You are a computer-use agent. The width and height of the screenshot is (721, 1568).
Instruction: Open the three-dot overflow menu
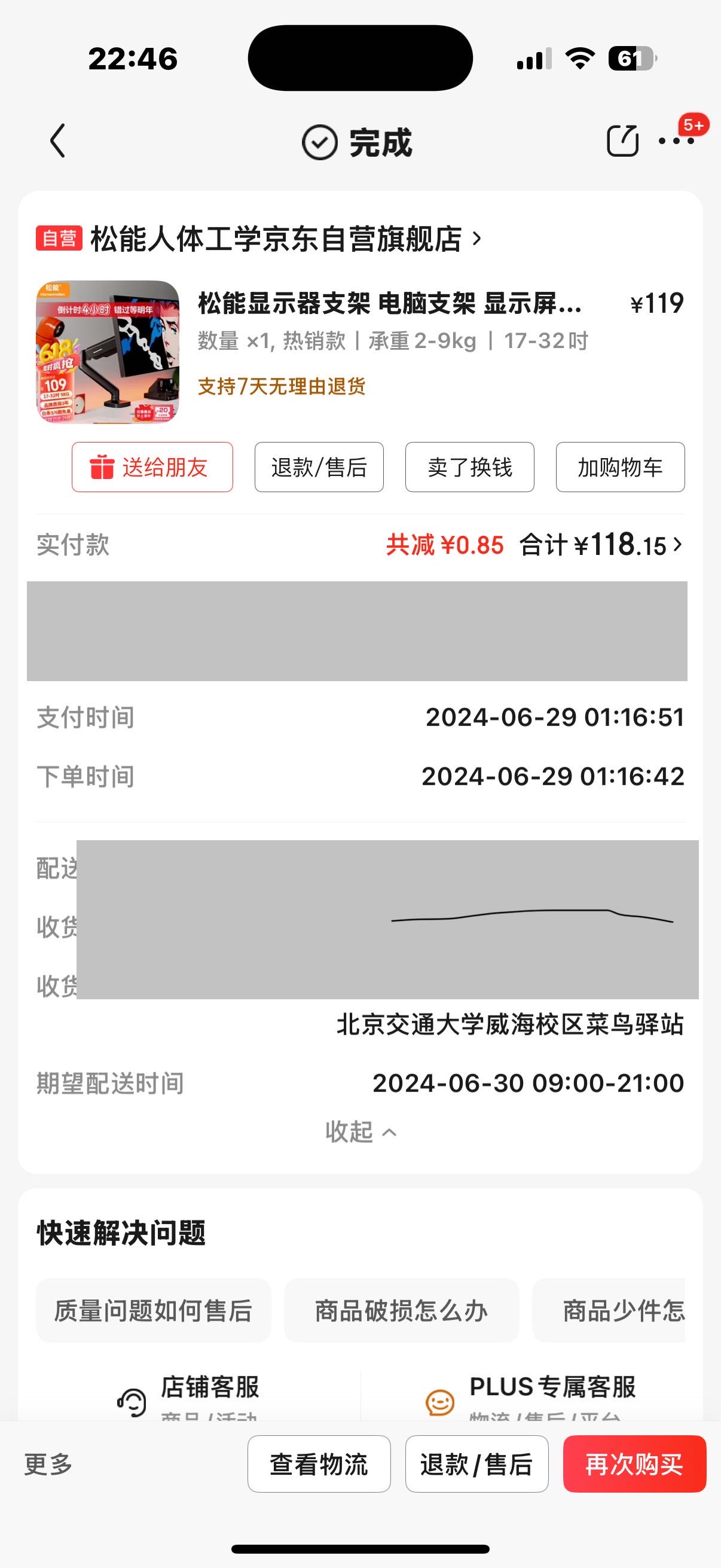point(676,141)
